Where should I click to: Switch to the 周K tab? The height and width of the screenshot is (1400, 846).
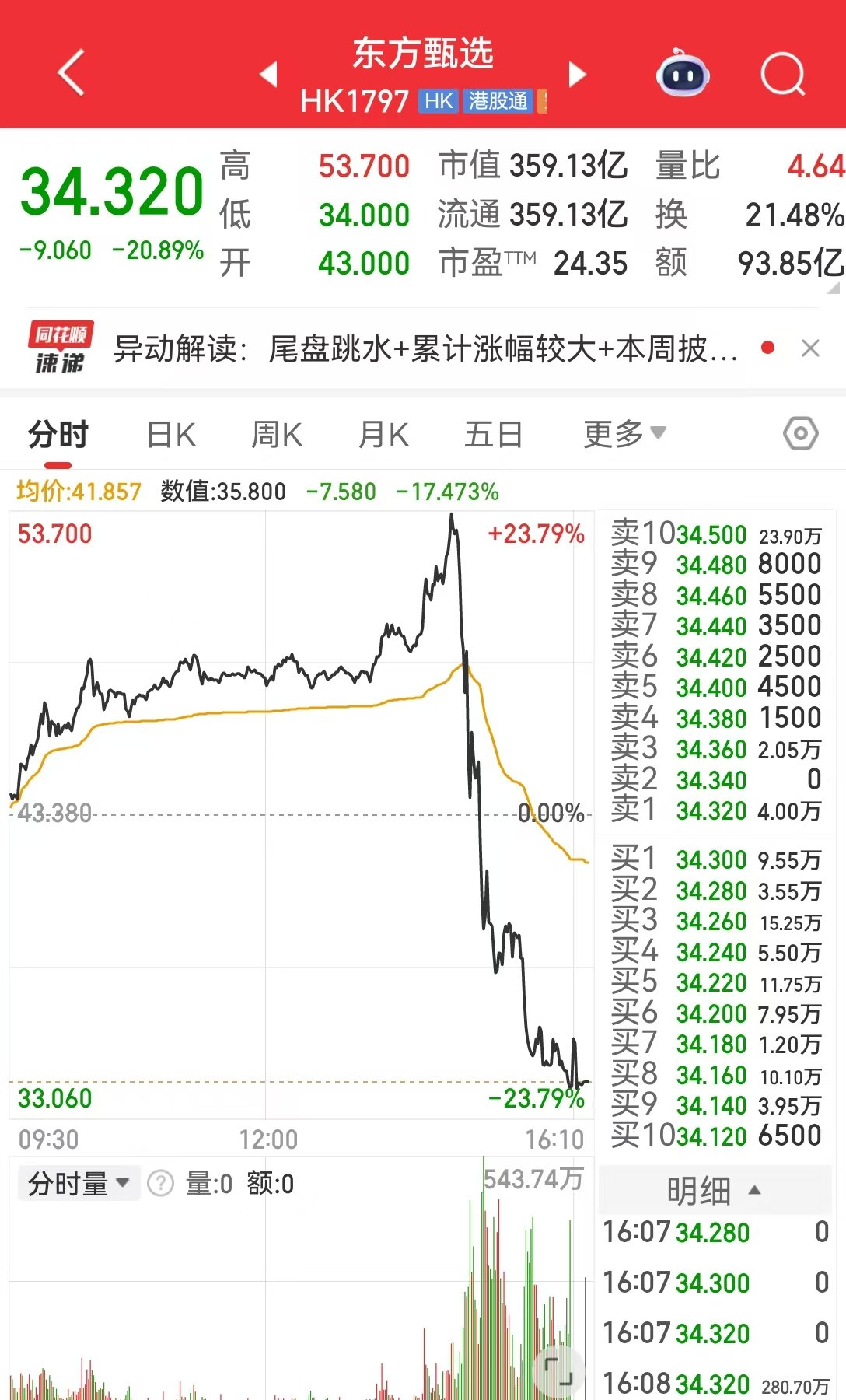point(277,434)
